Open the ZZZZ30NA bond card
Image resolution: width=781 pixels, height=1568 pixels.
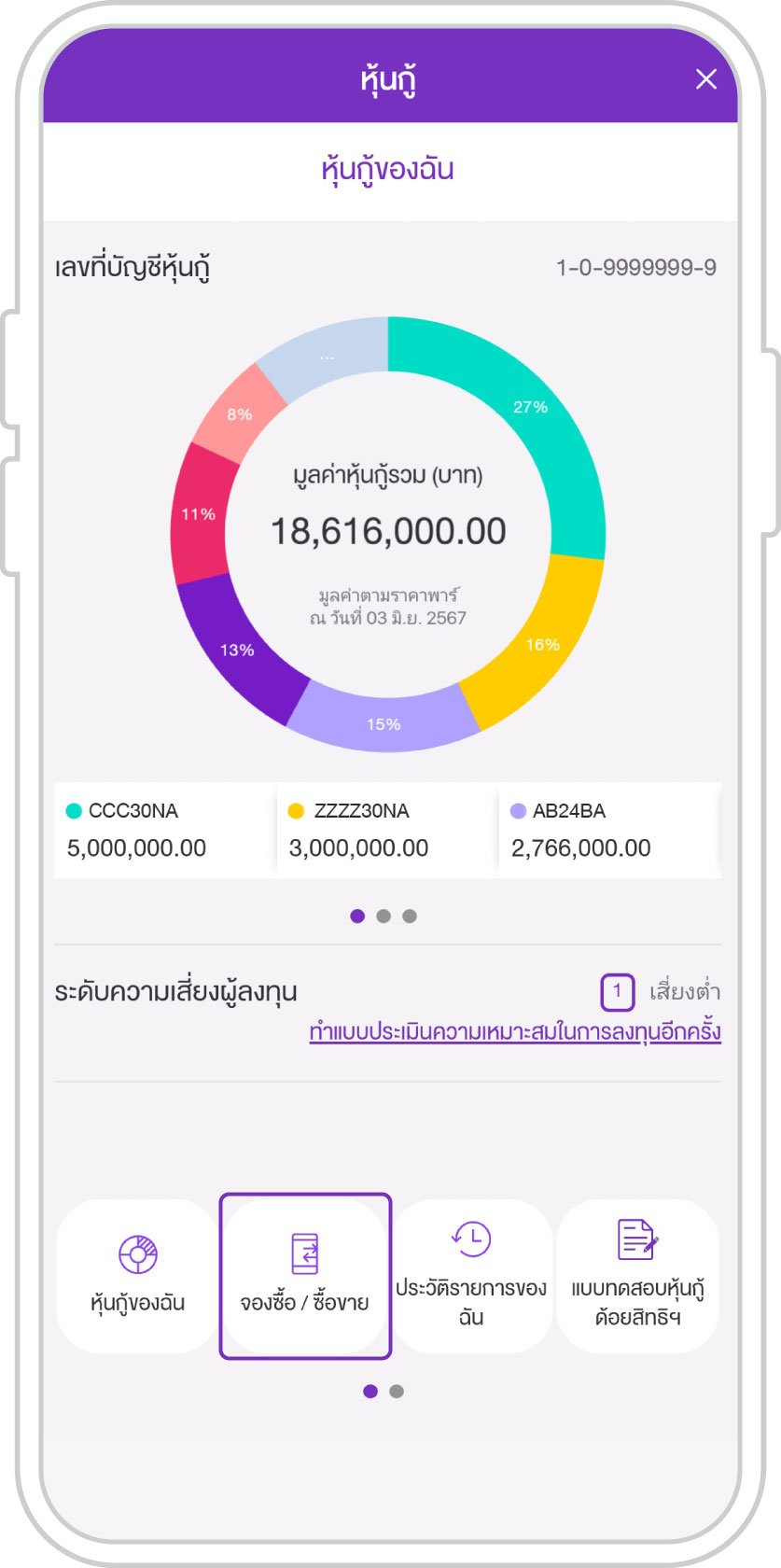(387, 831)
